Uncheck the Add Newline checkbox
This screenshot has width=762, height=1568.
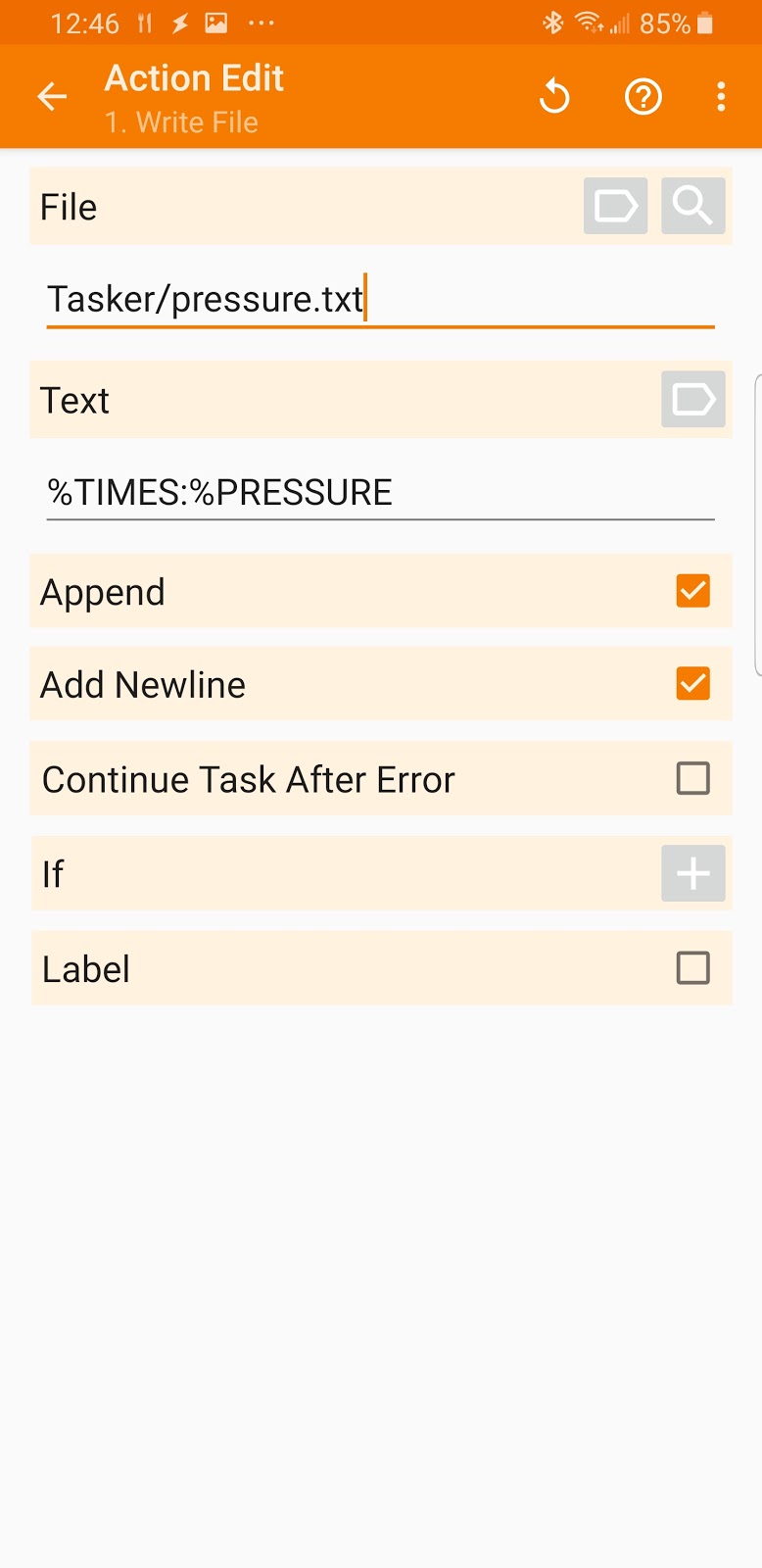tap(692, 683)
